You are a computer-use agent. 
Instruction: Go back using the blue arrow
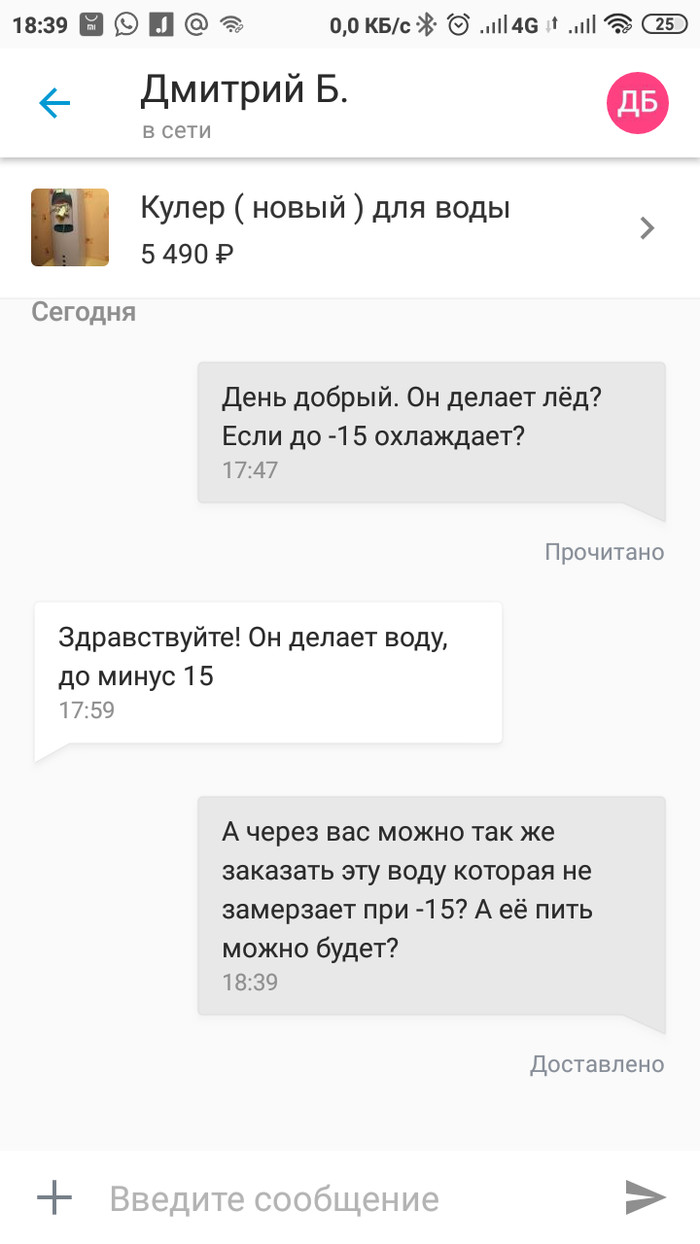[x=54, y=102]
